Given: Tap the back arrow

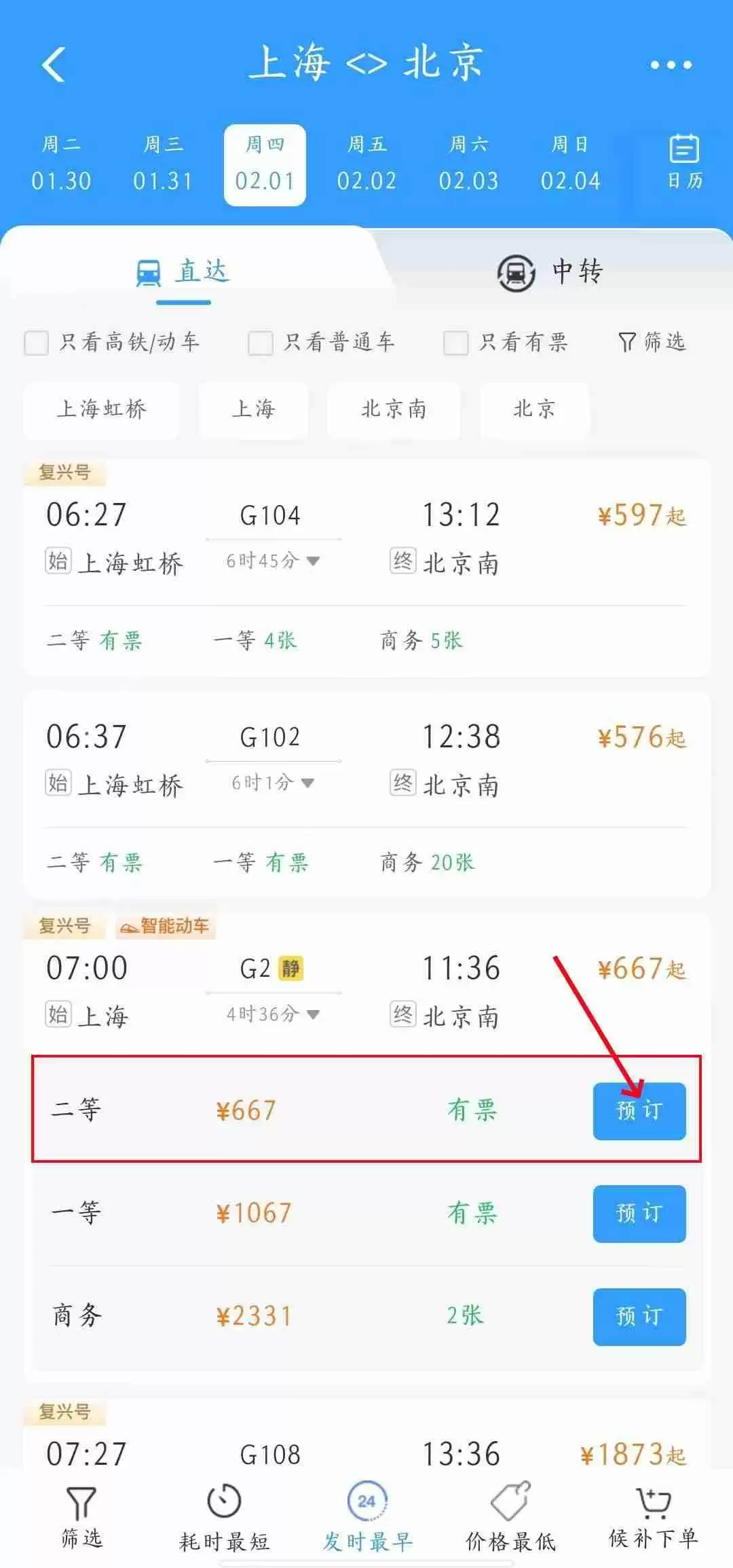Looking at the screenshot, I should pos(53,66).
